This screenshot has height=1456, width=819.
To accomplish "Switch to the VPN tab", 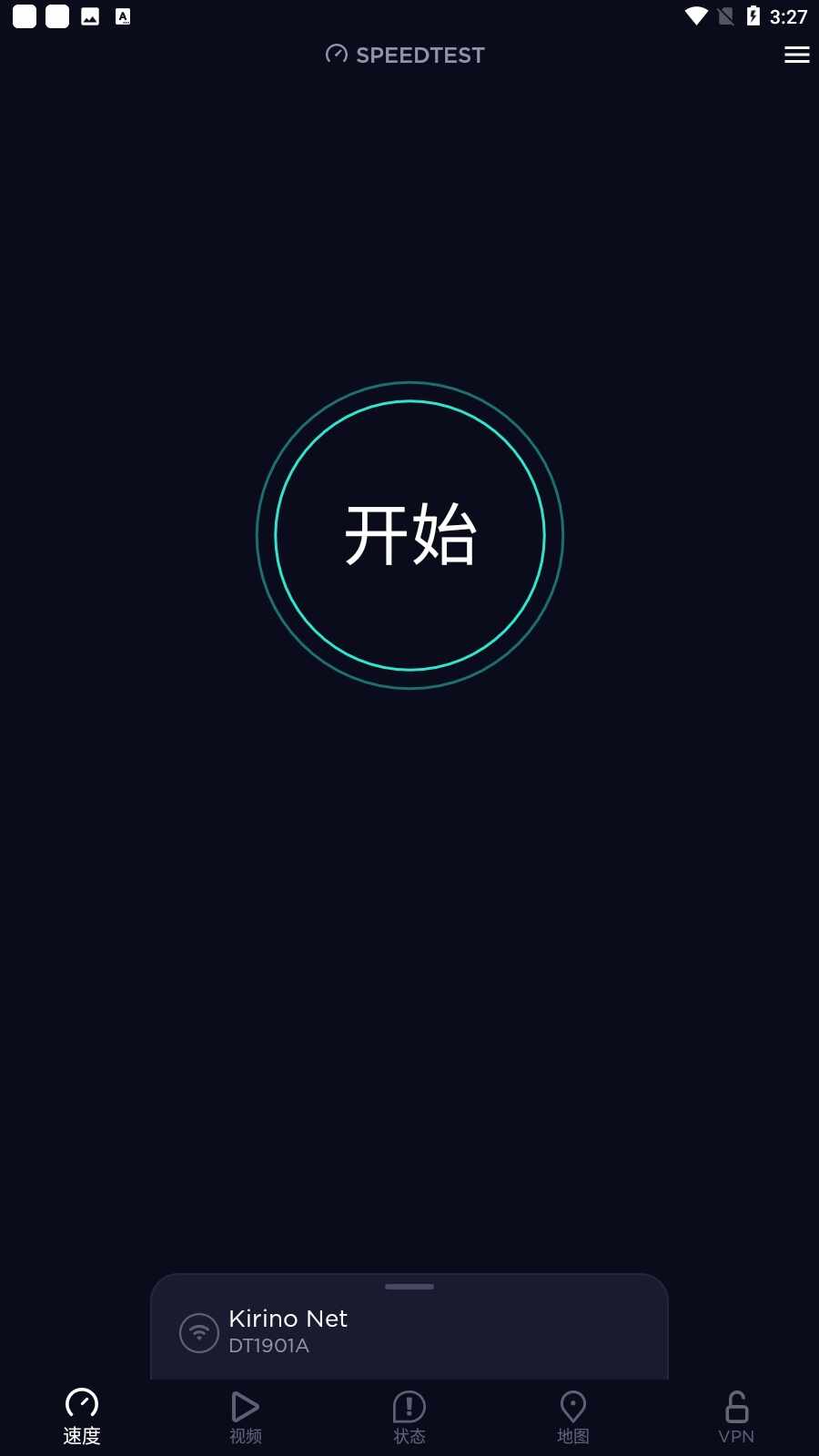I will [736, 1416].
